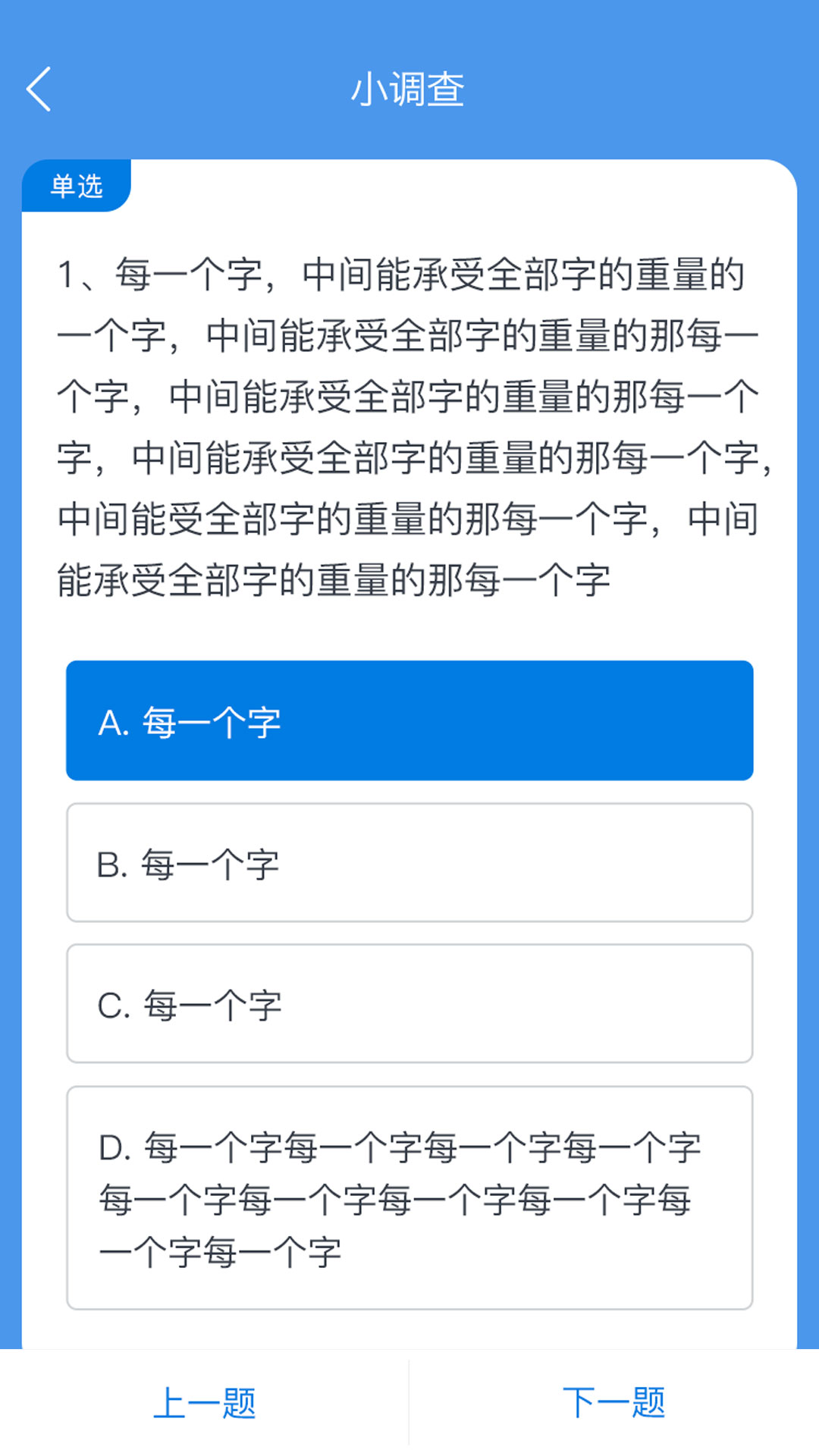Screen dimensions: 819x1456
Task: Tap the white question card background
Action: (409, 622)
